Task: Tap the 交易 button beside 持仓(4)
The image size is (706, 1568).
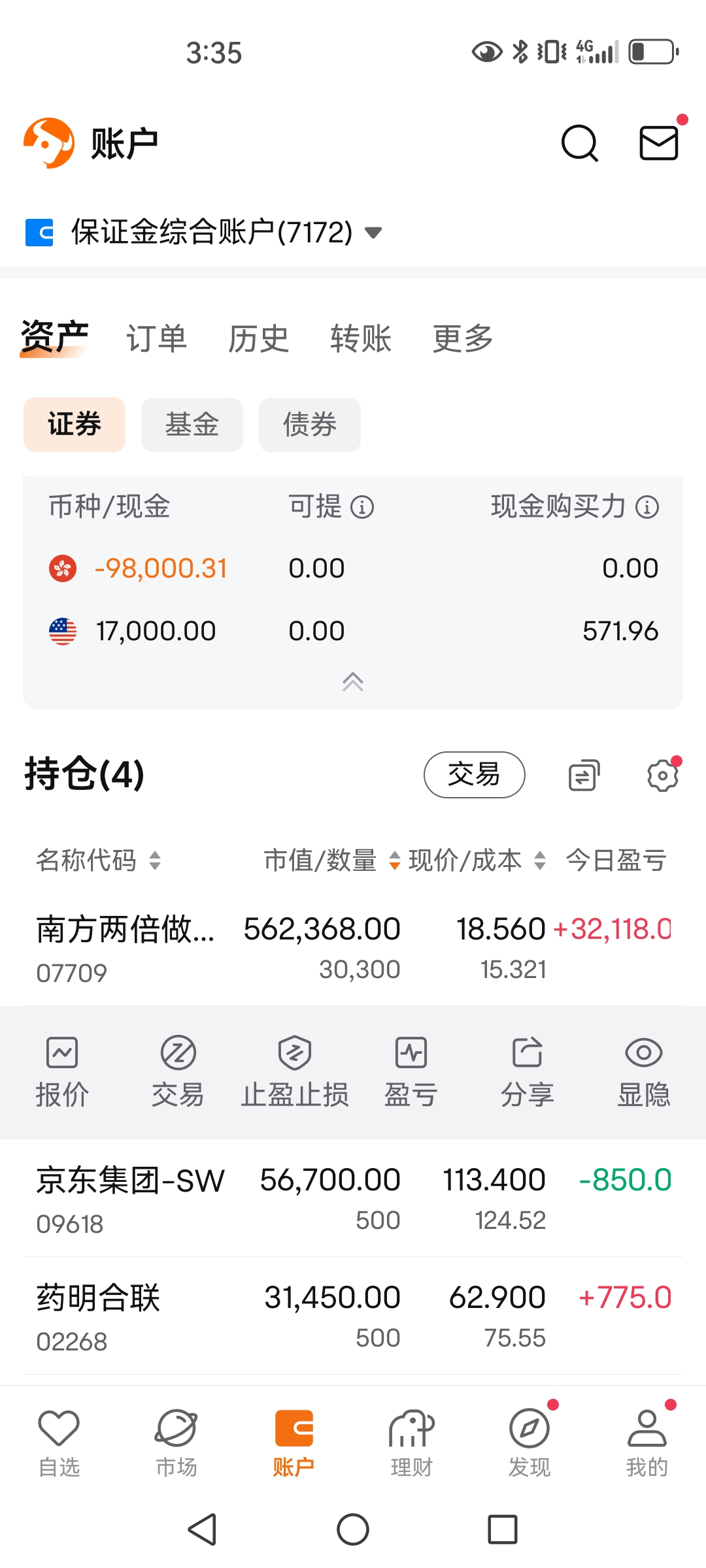Action: coord(474,775)
